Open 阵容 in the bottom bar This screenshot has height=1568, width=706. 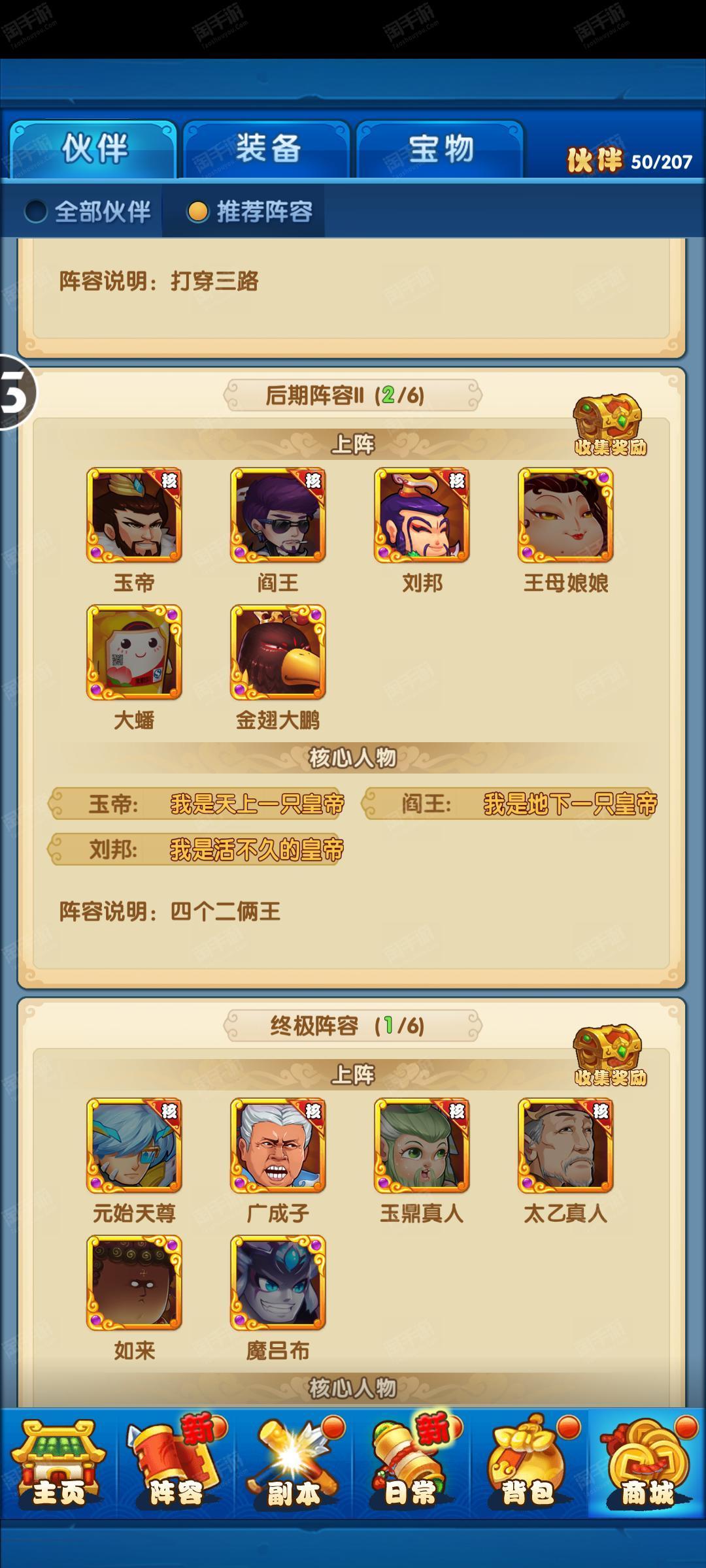point(176,1463)
